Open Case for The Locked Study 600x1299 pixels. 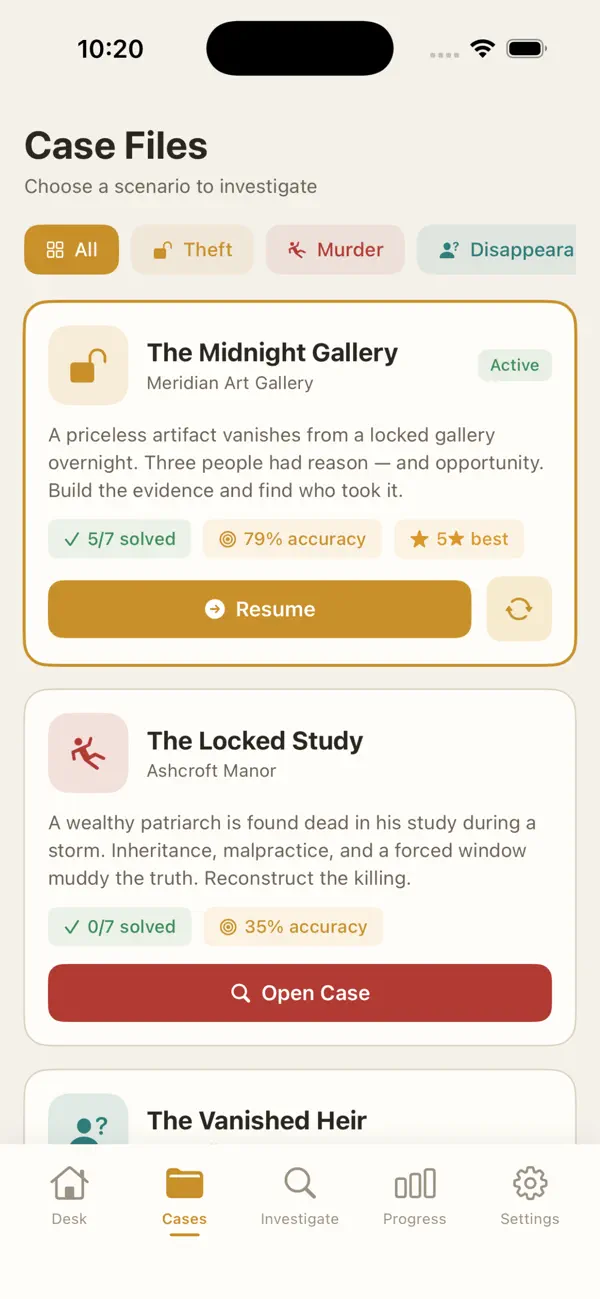click(x=300, y=993)
